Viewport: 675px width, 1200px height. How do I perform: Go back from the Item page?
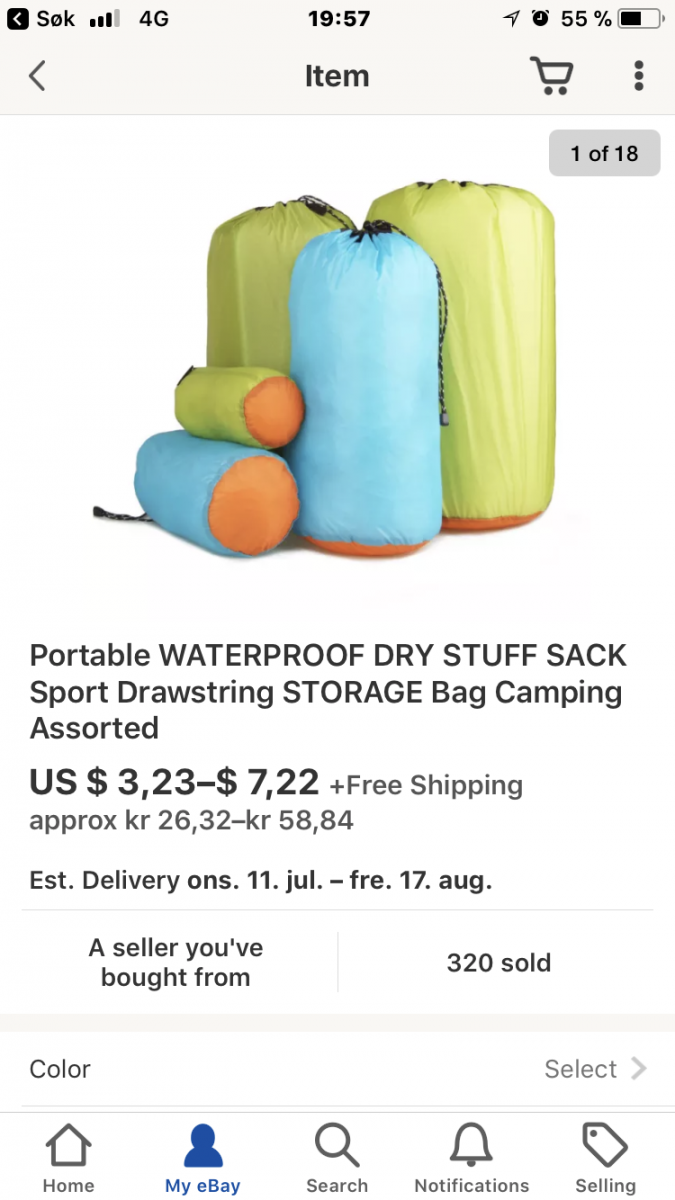coord(37,76)
